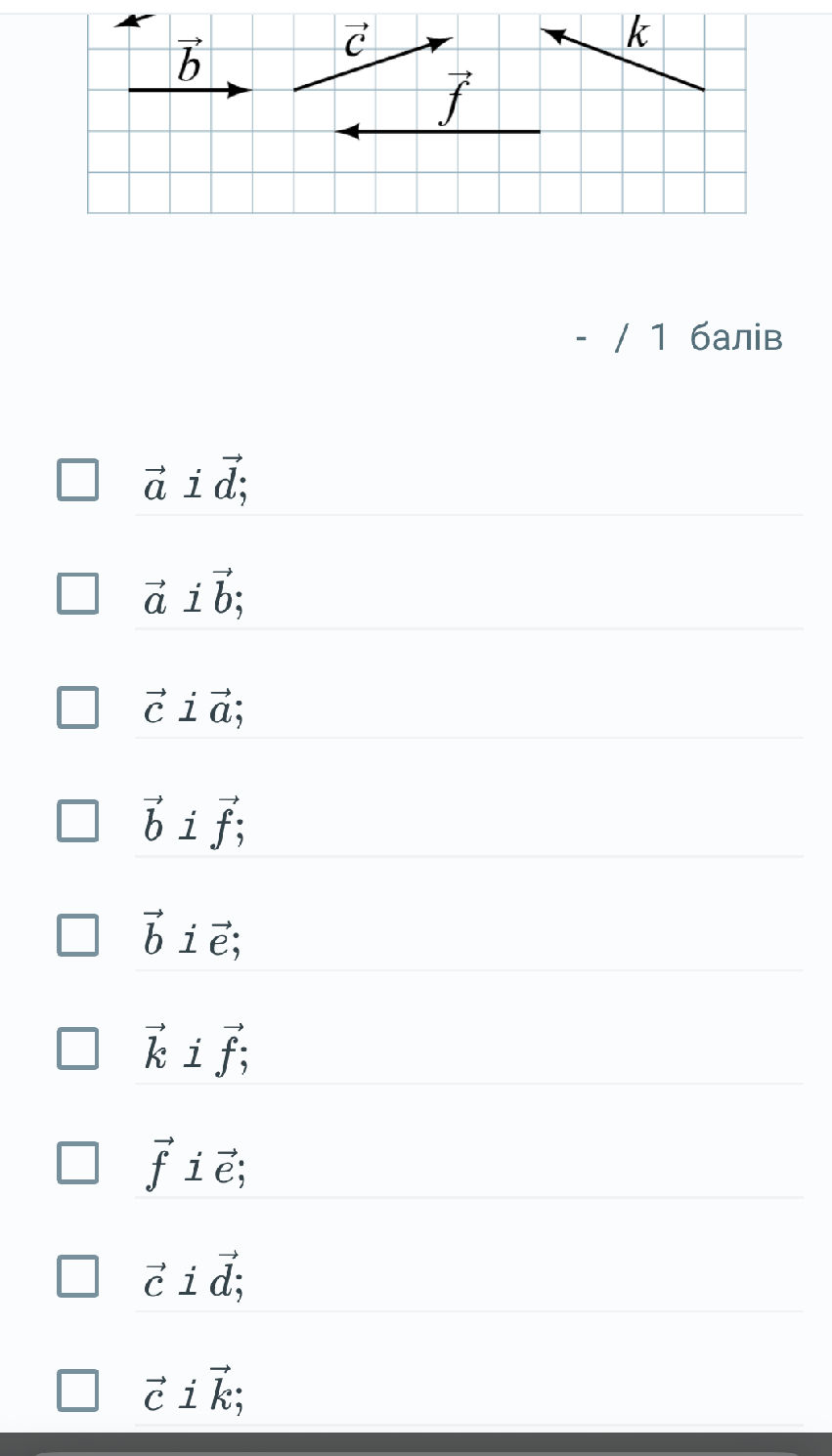Select the checkbox for vectors a and b
This screenshot has width=832, height=1456.
pos(78,593)
